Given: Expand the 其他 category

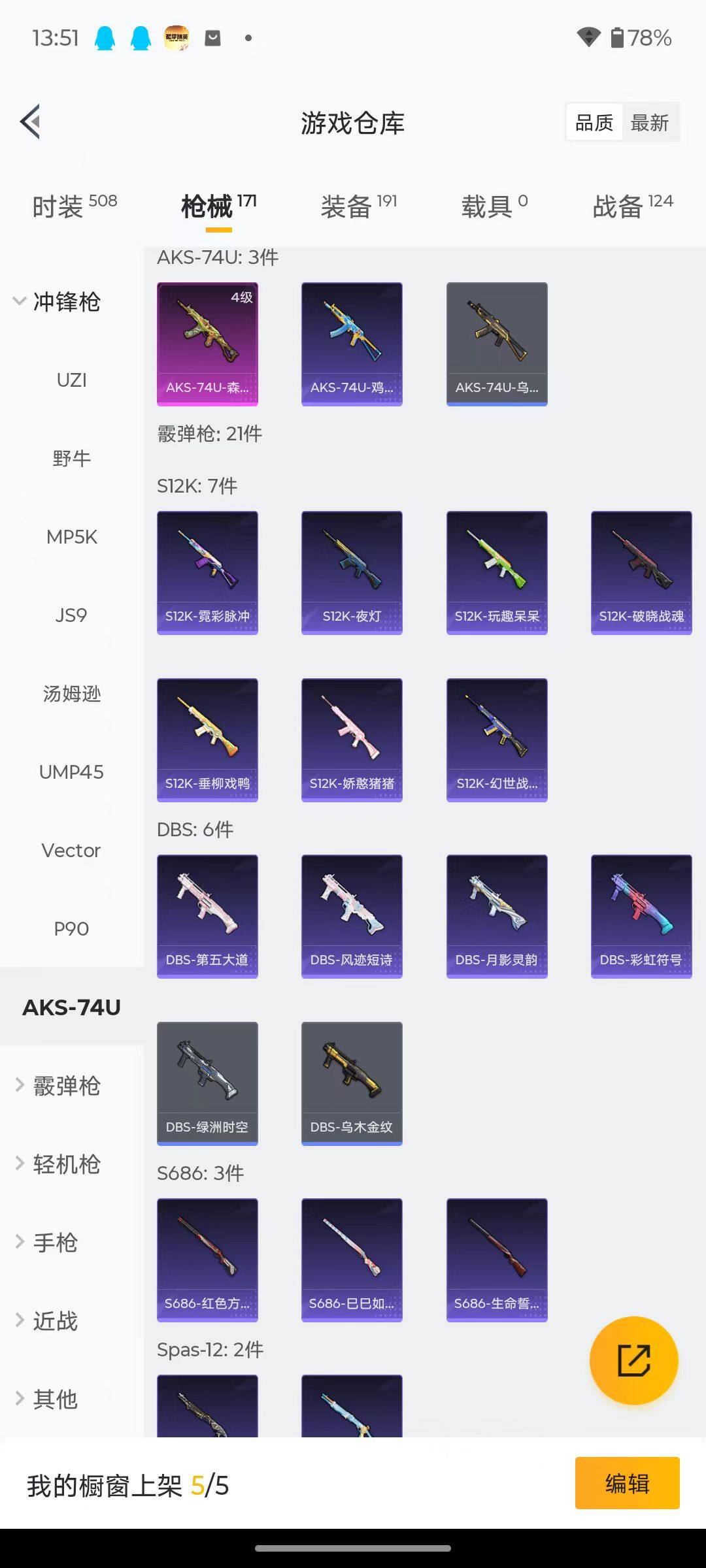Looking at the screenshot, I should (x=56, y=1399).
